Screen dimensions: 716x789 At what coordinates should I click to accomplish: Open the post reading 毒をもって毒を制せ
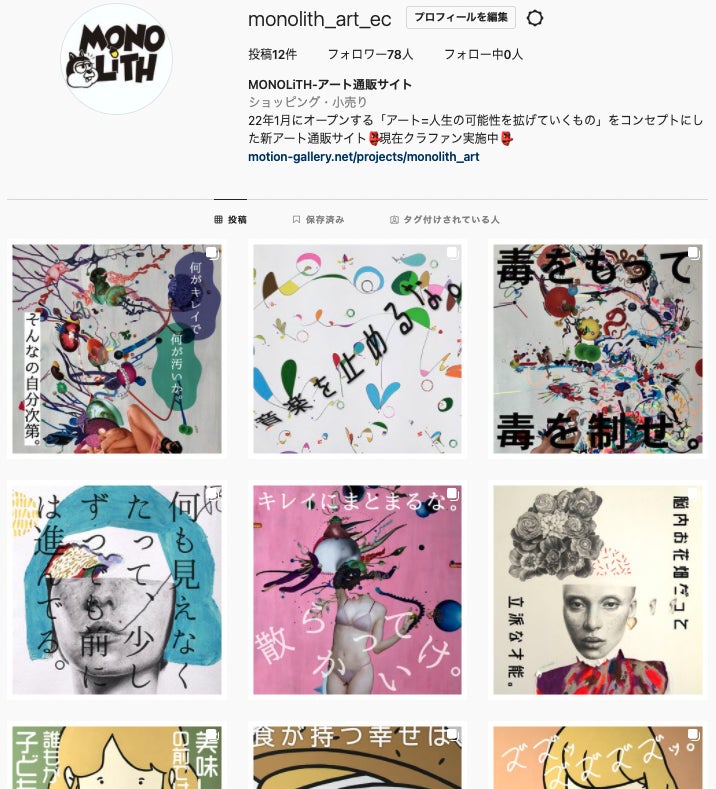tap(598, 349)
